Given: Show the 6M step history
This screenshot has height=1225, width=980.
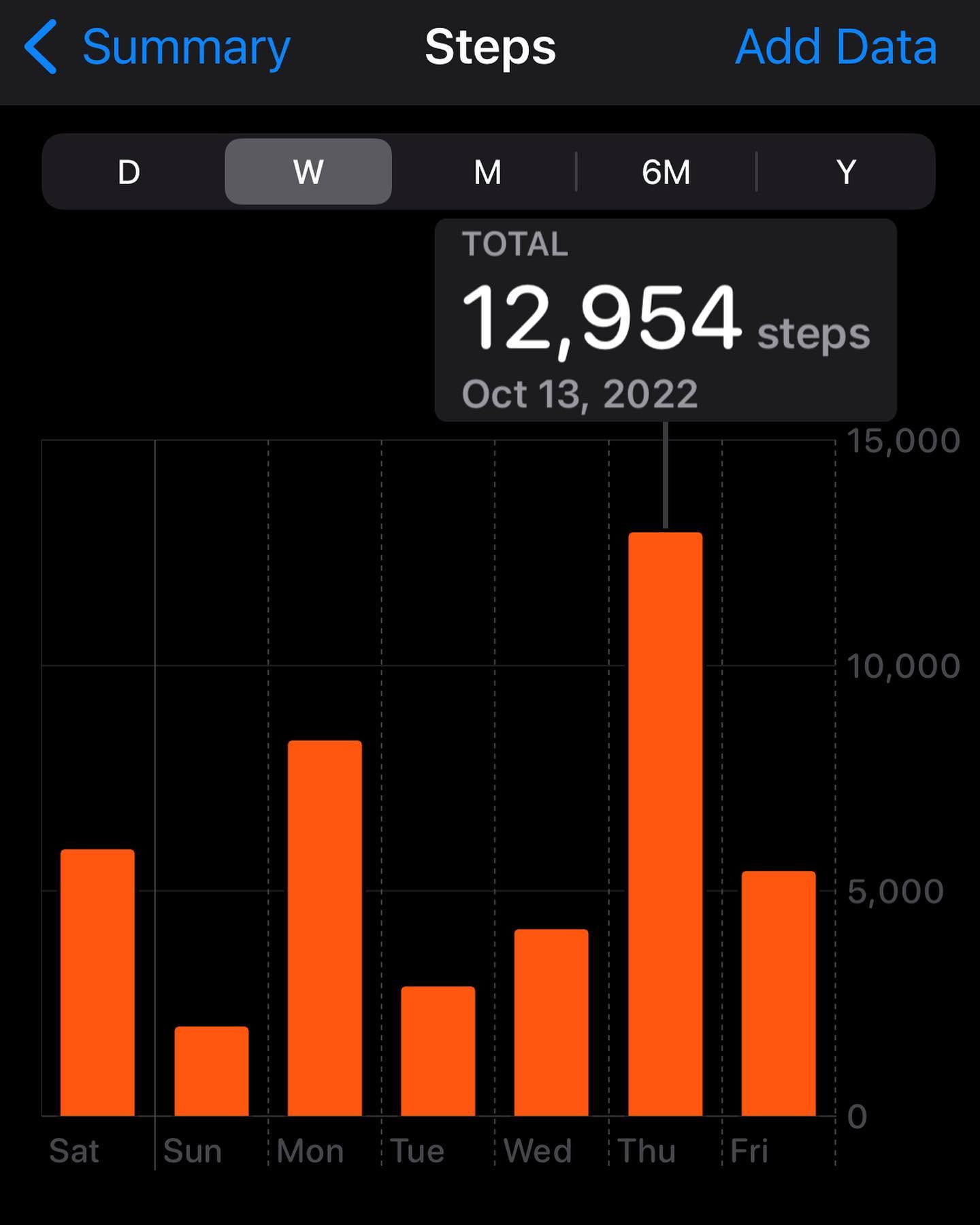Looking at the screenshot, I should (666, 172).
